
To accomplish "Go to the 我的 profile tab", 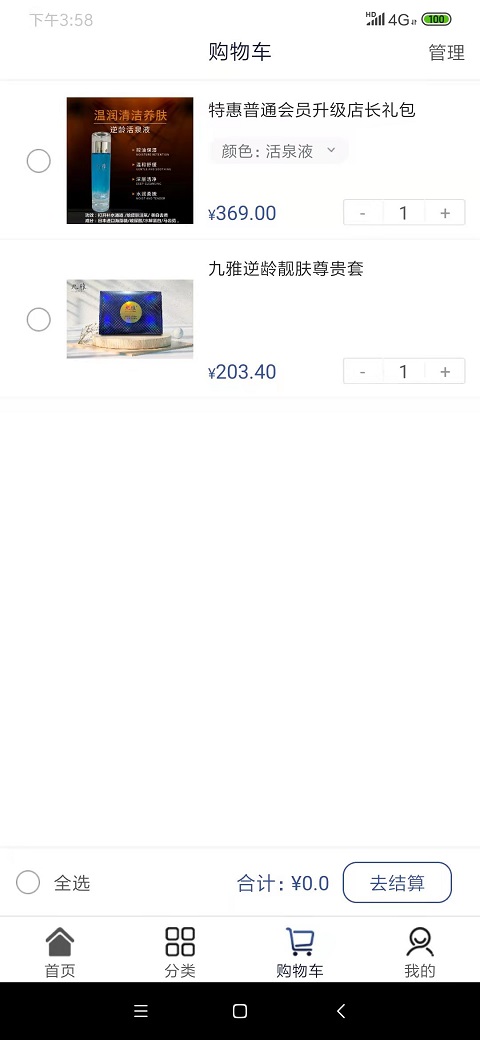I will pos(420,952).
